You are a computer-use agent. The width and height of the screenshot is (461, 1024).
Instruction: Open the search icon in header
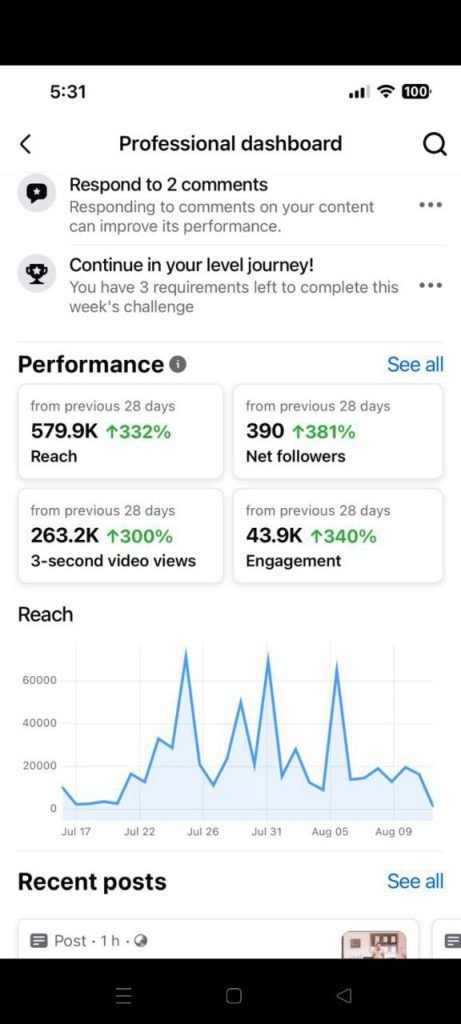tap(435, 144)
